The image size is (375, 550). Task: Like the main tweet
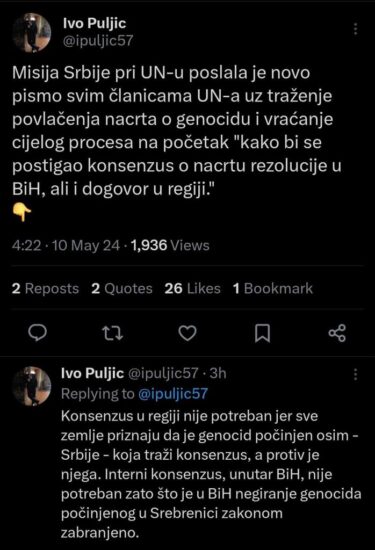(x=188, y=333)
